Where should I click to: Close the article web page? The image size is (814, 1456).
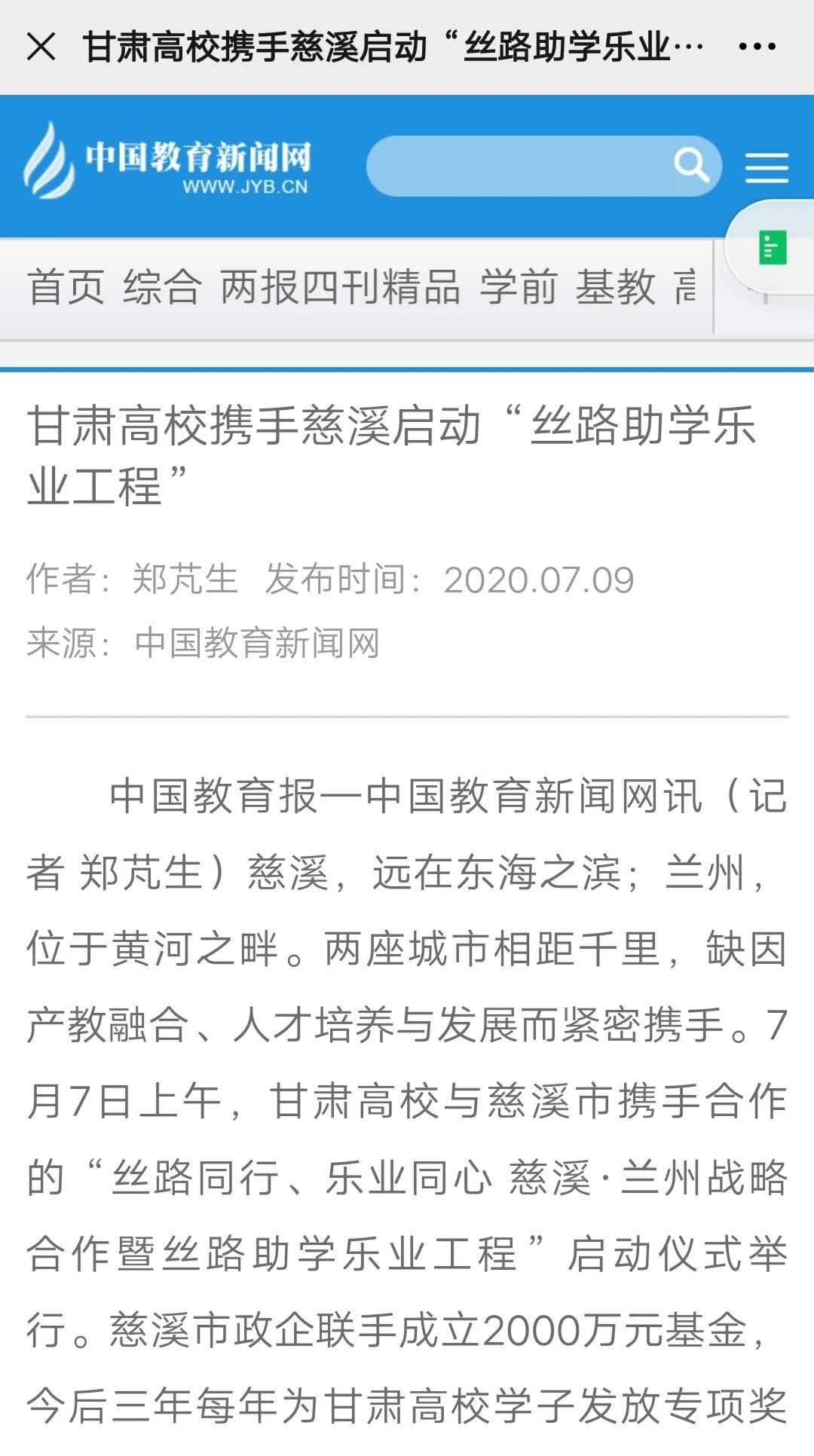click(41, 47)
